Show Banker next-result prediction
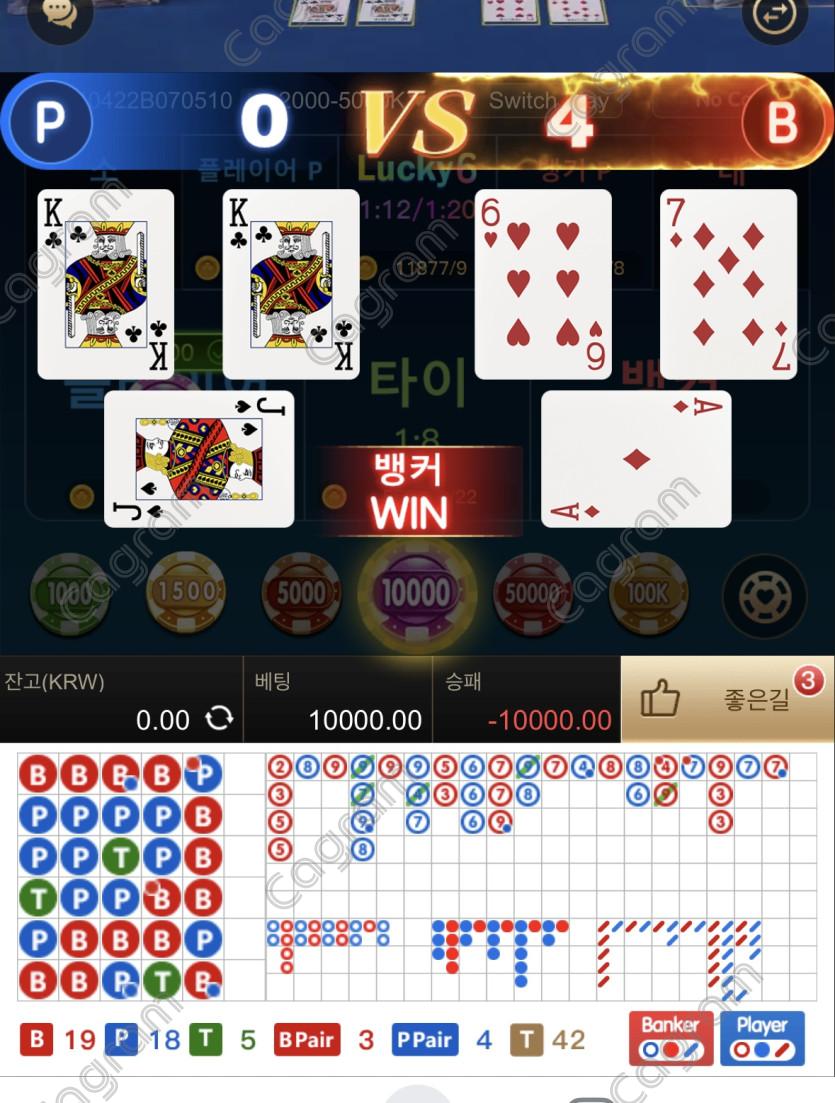Screen dimensions: 835x1103 click(x=670, y=1038)
